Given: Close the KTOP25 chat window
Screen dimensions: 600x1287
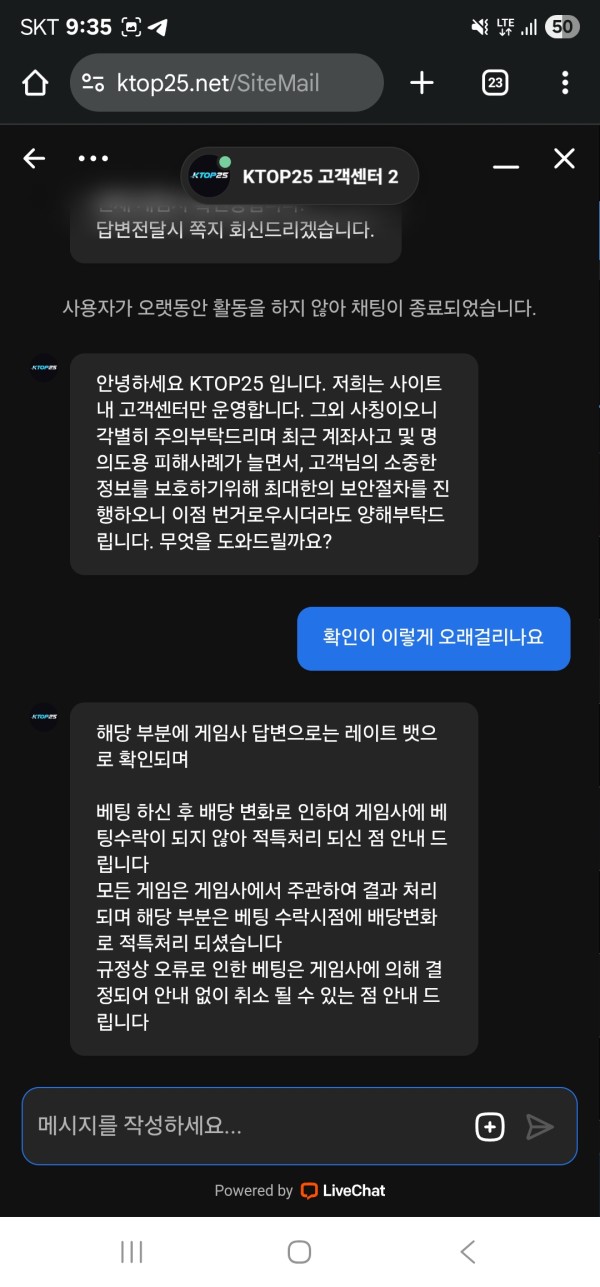Looking at the screenshot, I should (565, 159).
